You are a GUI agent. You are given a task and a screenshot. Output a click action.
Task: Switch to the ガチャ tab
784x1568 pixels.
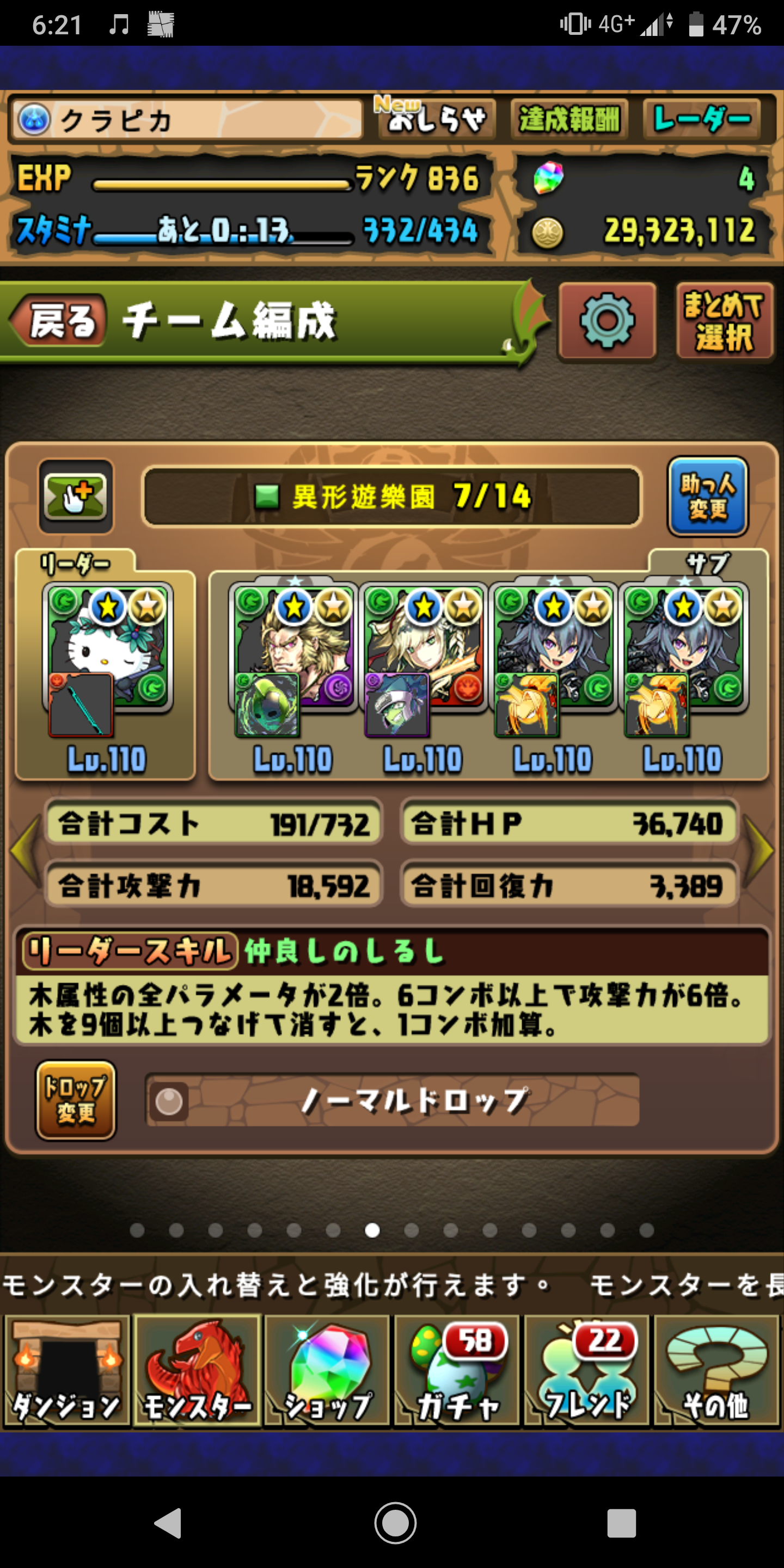click(x=457, y=1371)
